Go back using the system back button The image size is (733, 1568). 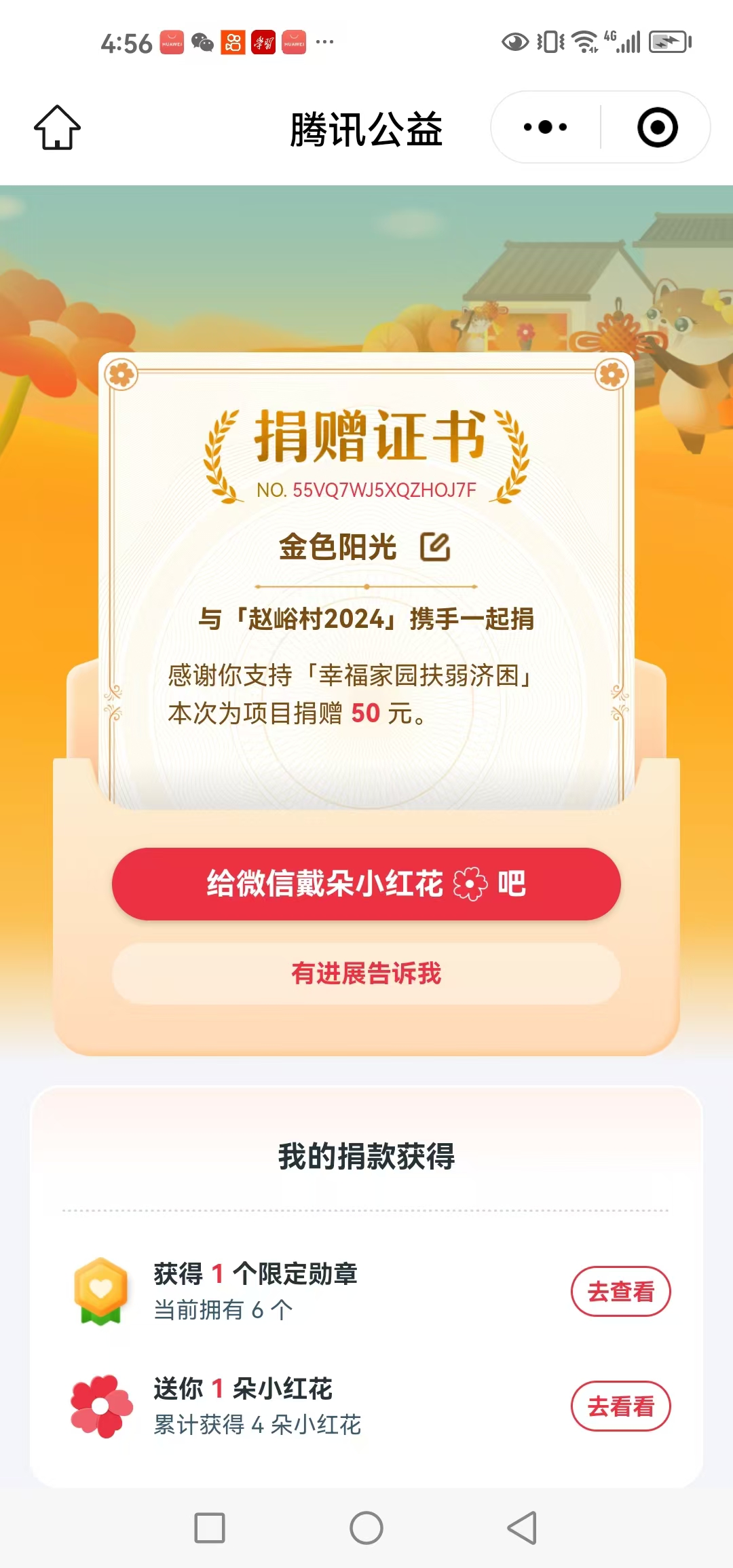coord(523,1528)
